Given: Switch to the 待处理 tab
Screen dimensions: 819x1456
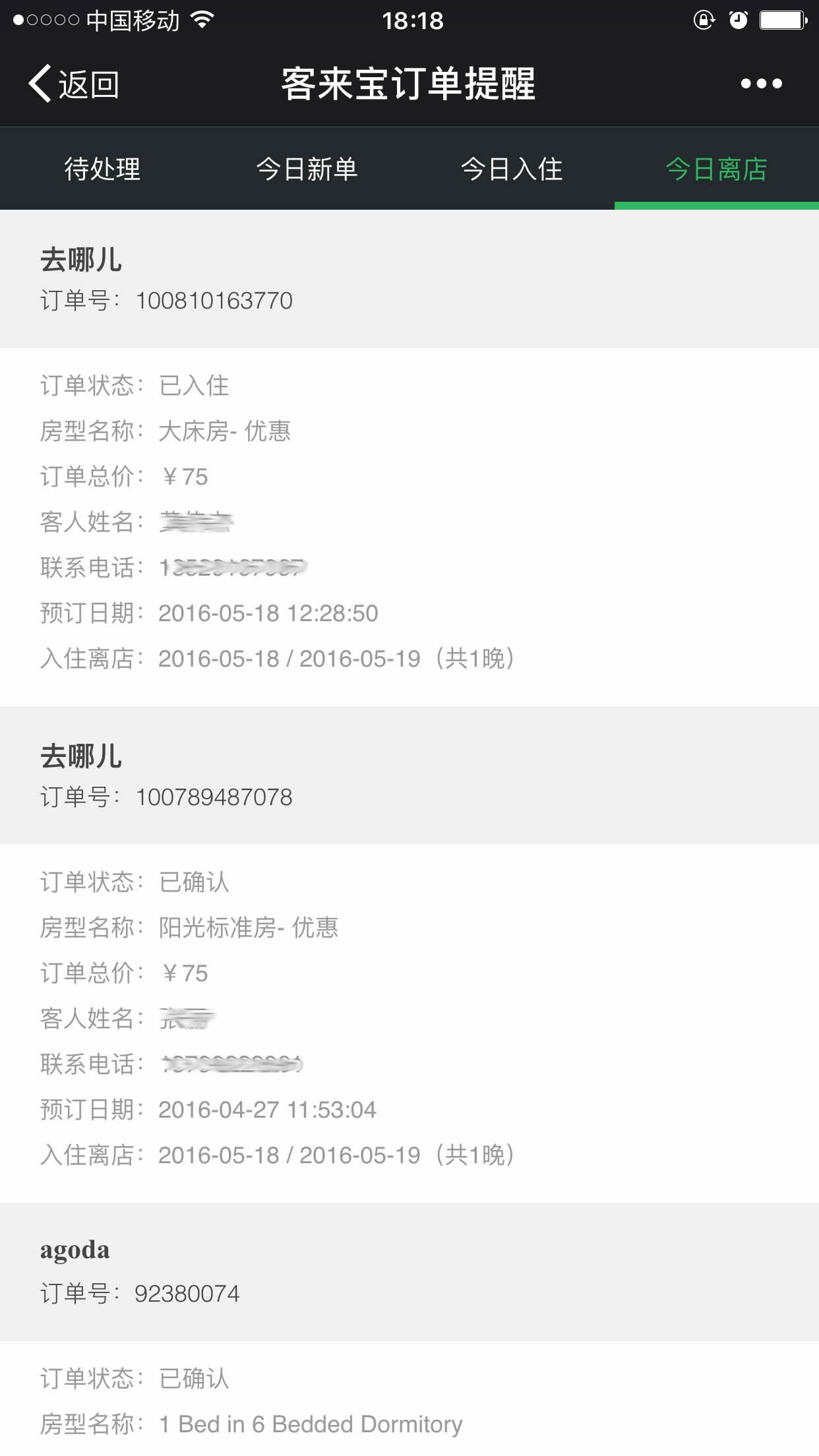Looking at the screenshot, I should 102,169.
